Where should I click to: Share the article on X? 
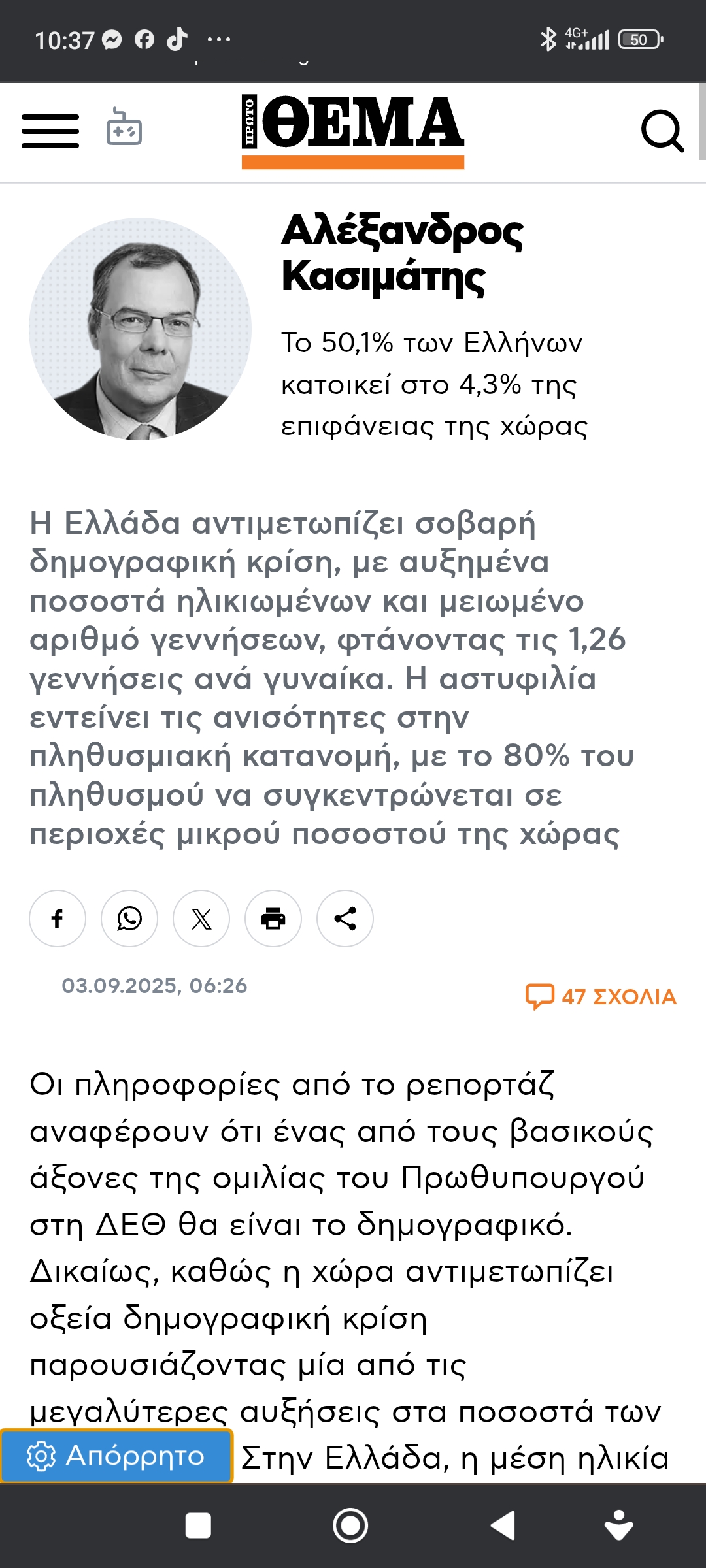[x=201, y=919]
